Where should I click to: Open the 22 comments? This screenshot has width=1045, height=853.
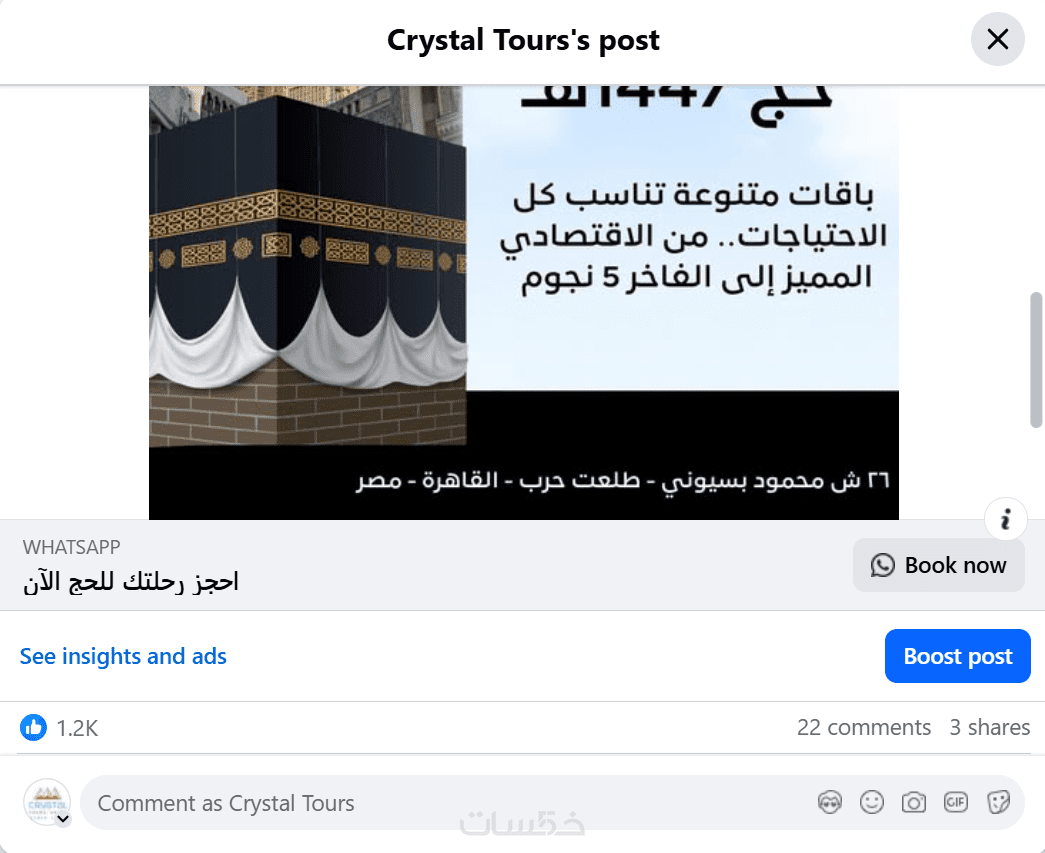coord(863,728)
